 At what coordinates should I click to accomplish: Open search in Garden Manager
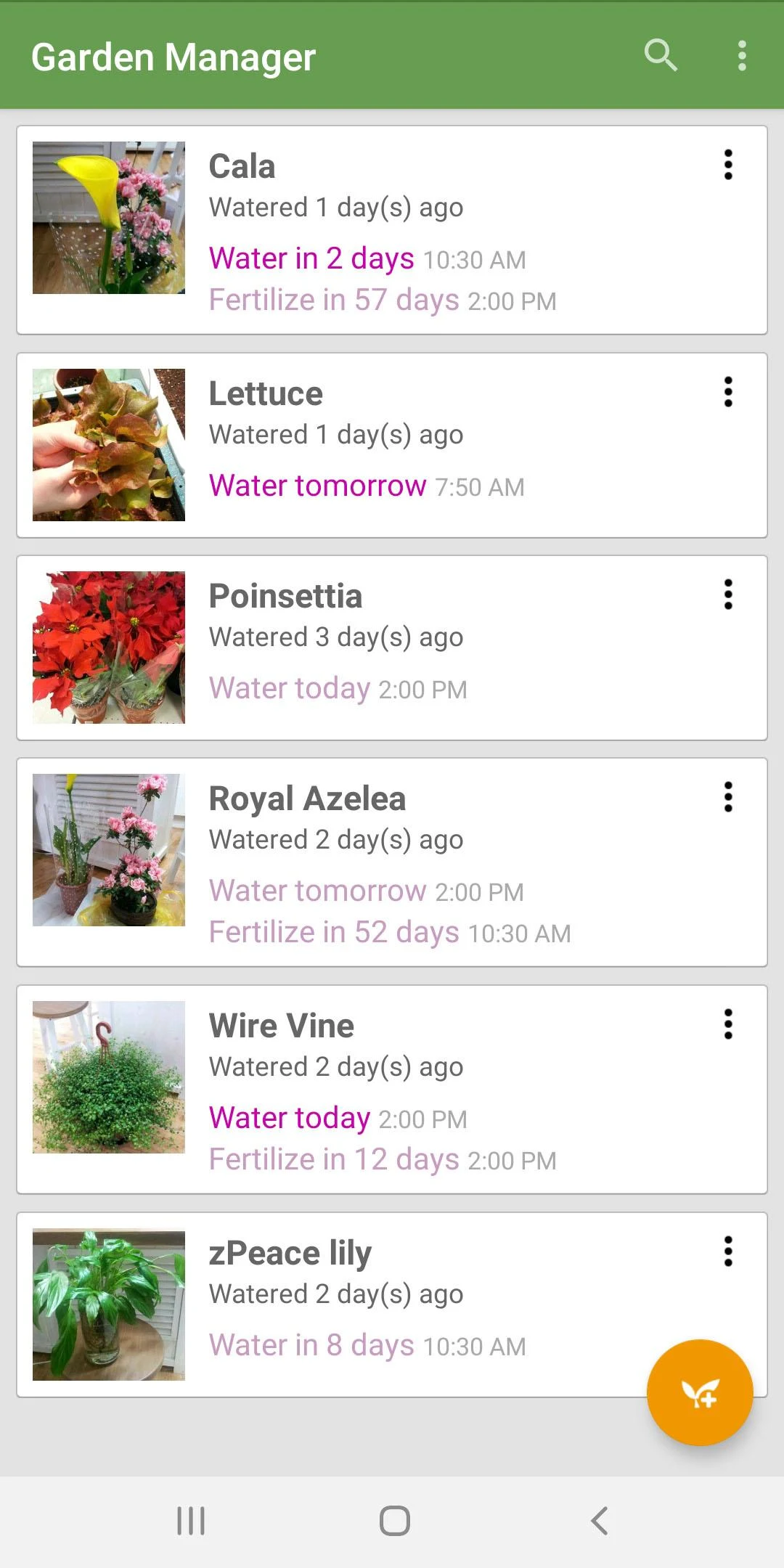661,55
